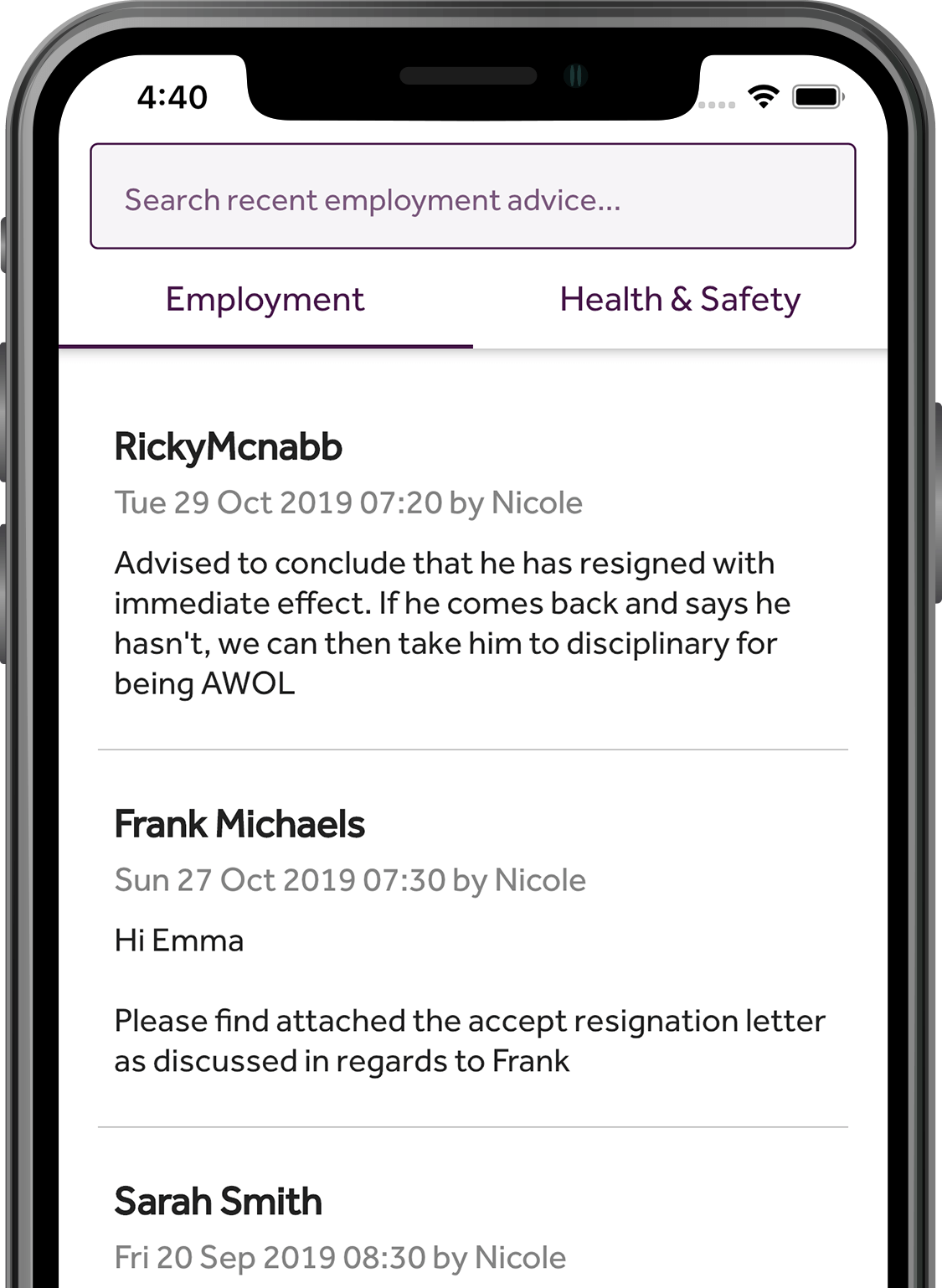The image size is (942, 1288).
Task: Select the Employment tab
Action: pos(265,300)
